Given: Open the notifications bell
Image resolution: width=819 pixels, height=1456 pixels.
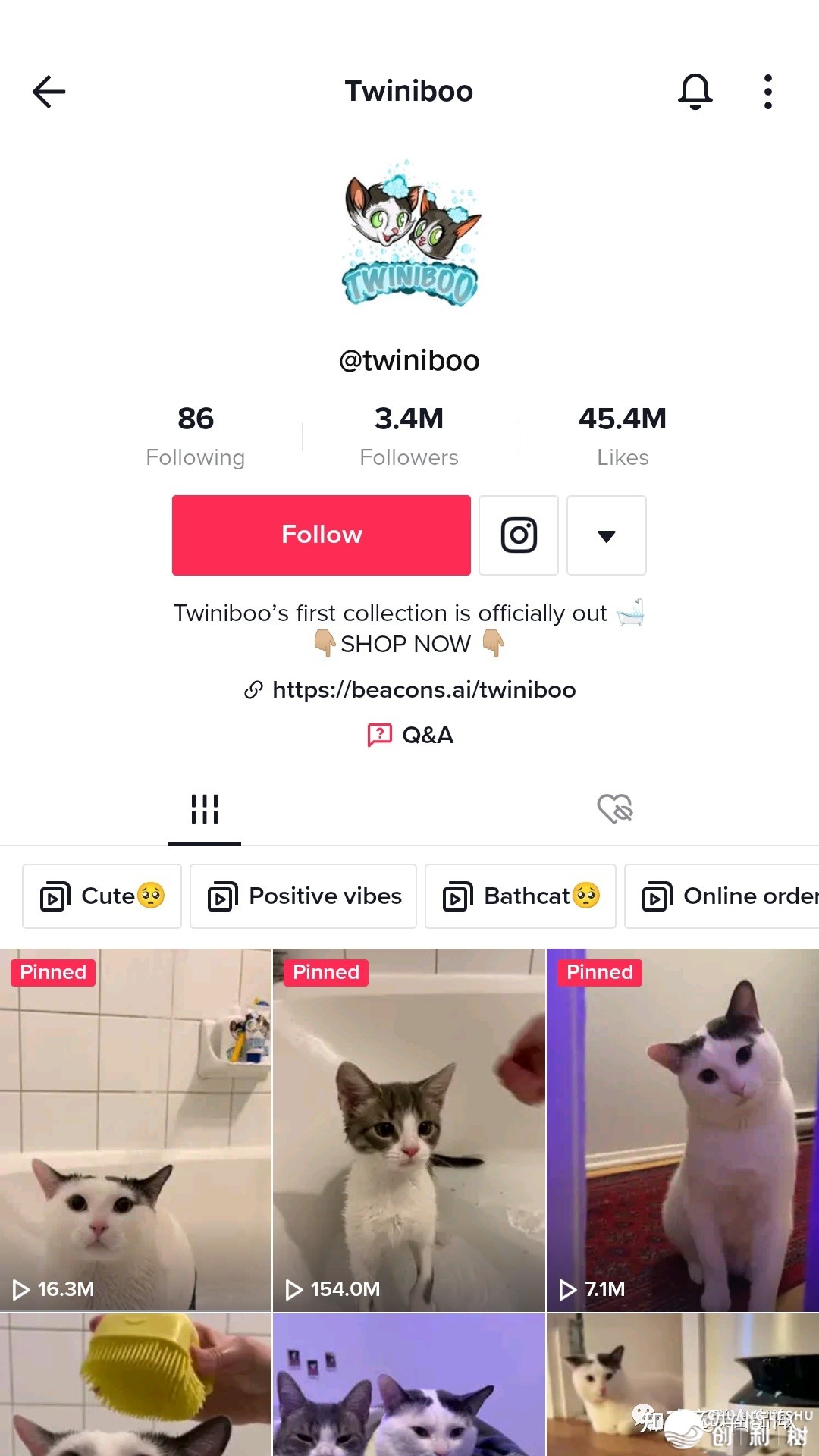Looking at the screenshot, I should [x=695, y=92].
